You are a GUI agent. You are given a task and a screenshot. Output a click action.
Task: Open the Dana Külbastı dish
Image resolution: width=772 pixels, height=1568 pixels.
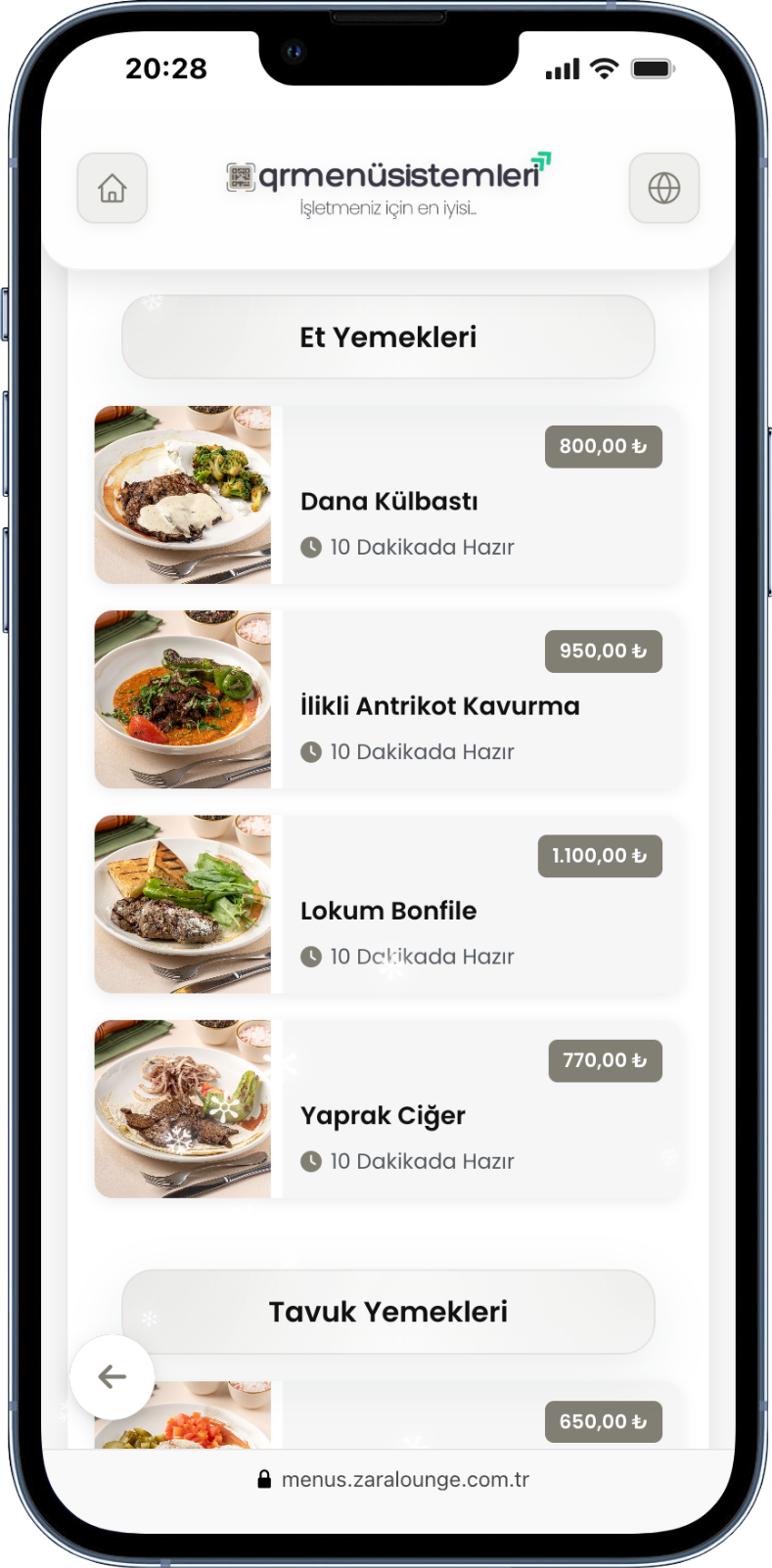pos(388,501)
